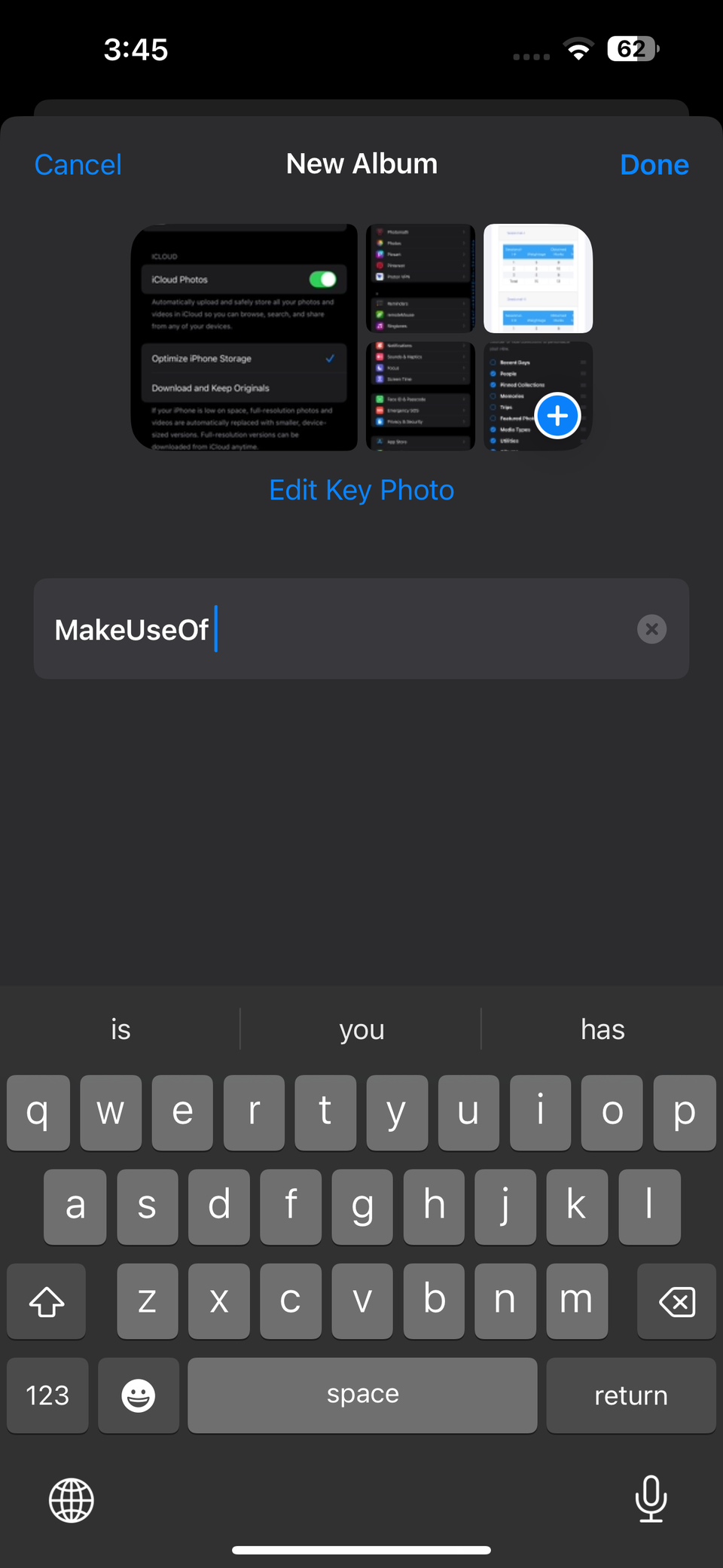Open Edit Key Photo

point(361,491)
